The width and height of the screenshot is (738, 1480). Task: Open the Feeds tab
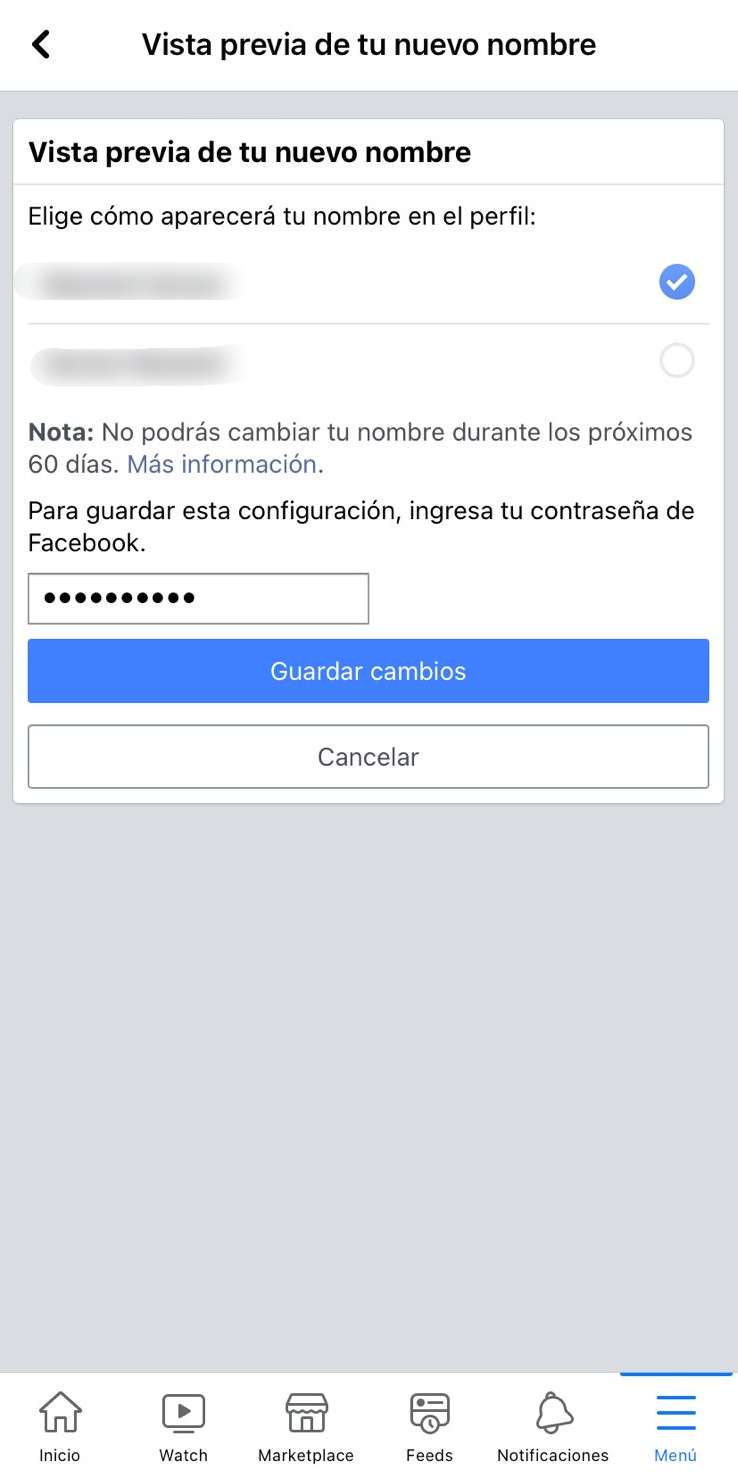pyautogui.click(x=430, y=1427)
